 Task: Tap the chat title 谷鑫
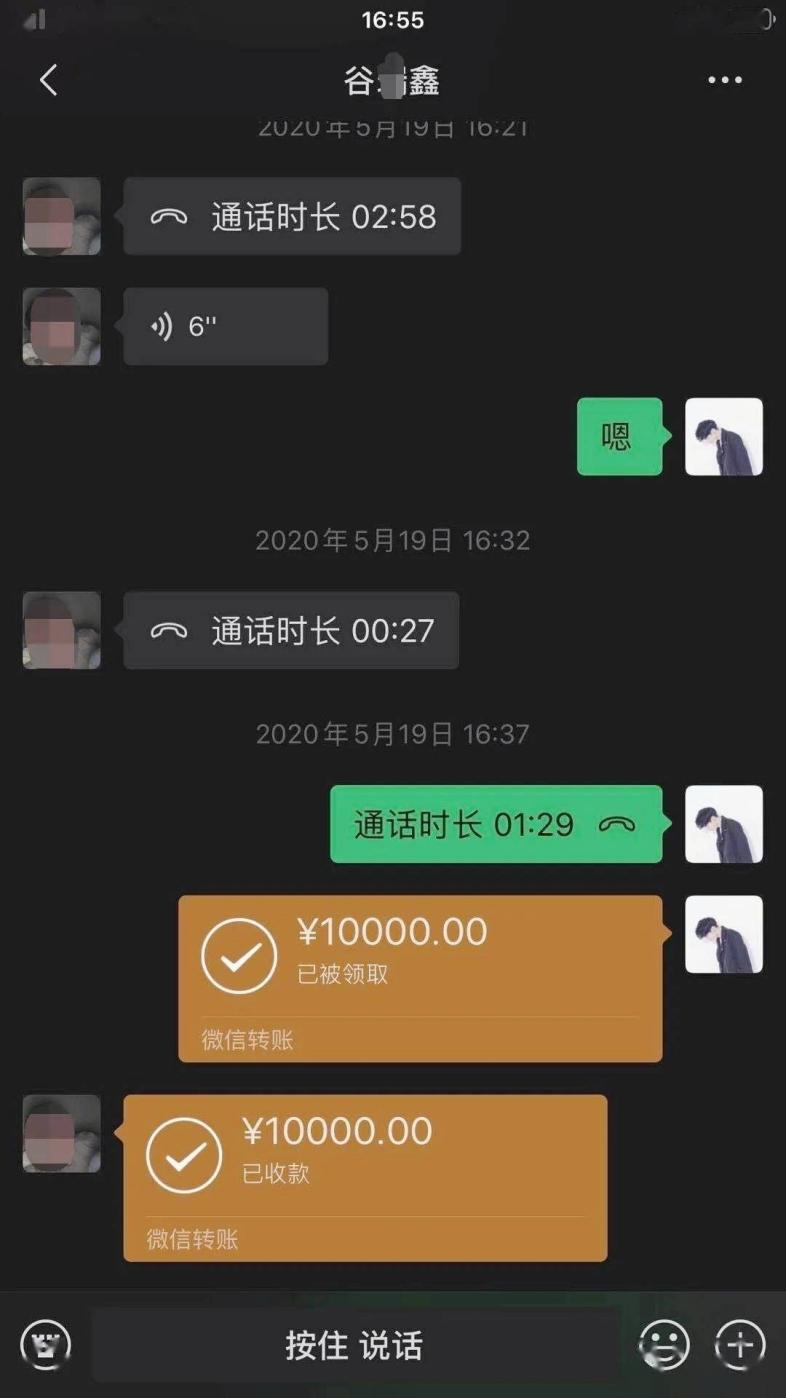[393, 79]
